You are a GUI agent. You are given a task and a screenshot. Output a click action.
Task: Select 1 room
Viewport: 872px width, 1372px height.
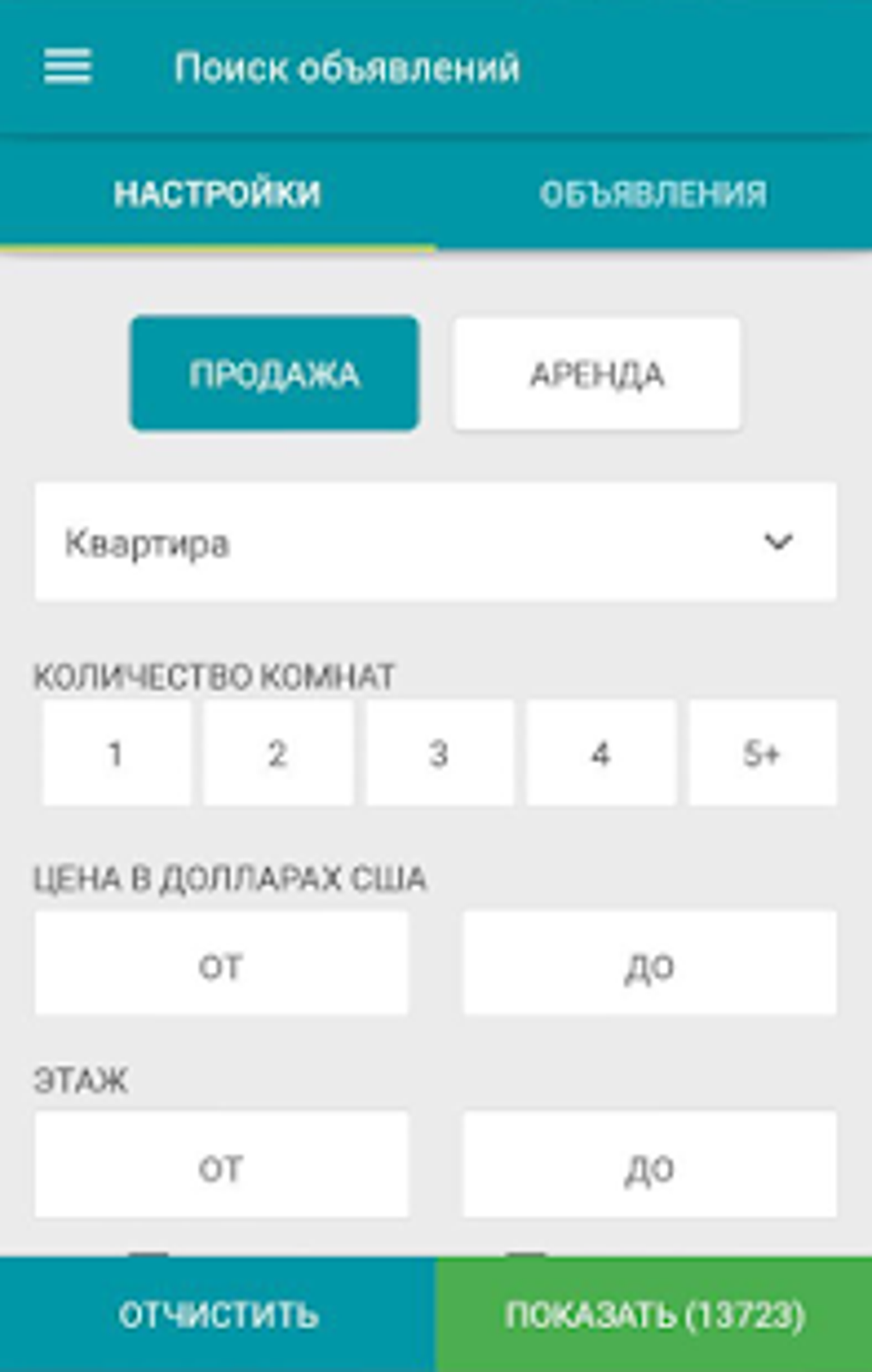116,753
